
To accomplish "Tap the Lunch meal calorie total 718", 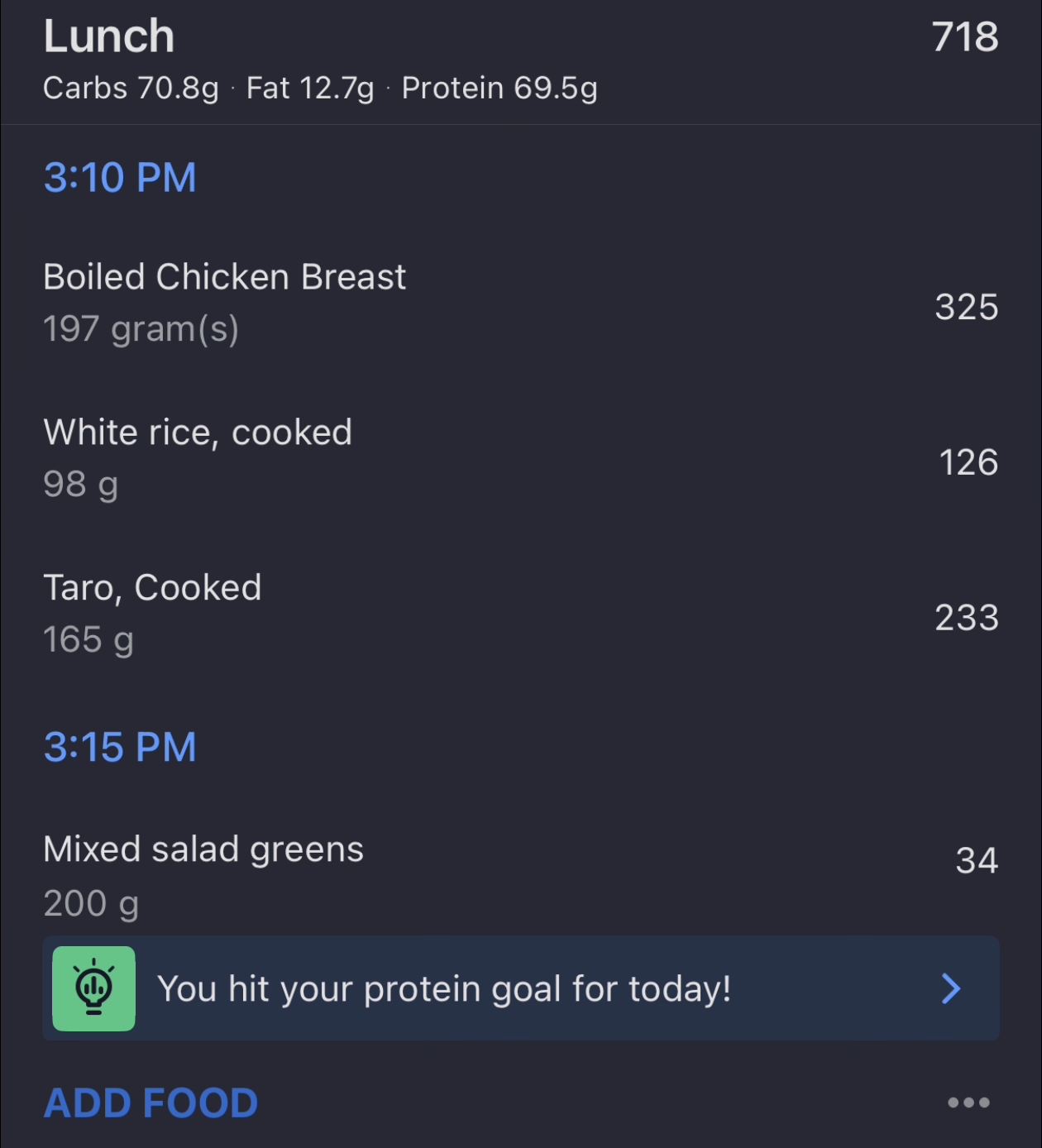I will pos(964,36).
